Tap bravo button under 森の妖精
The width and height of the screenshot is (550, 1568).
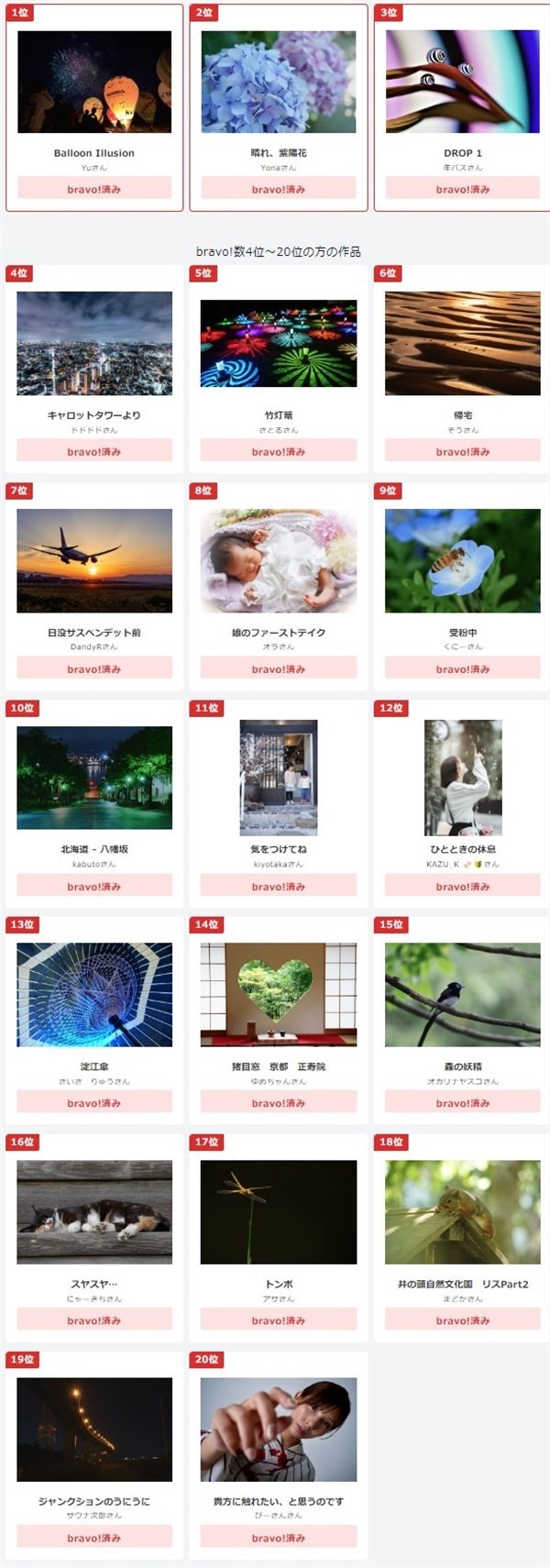(x=462, y=1102)
